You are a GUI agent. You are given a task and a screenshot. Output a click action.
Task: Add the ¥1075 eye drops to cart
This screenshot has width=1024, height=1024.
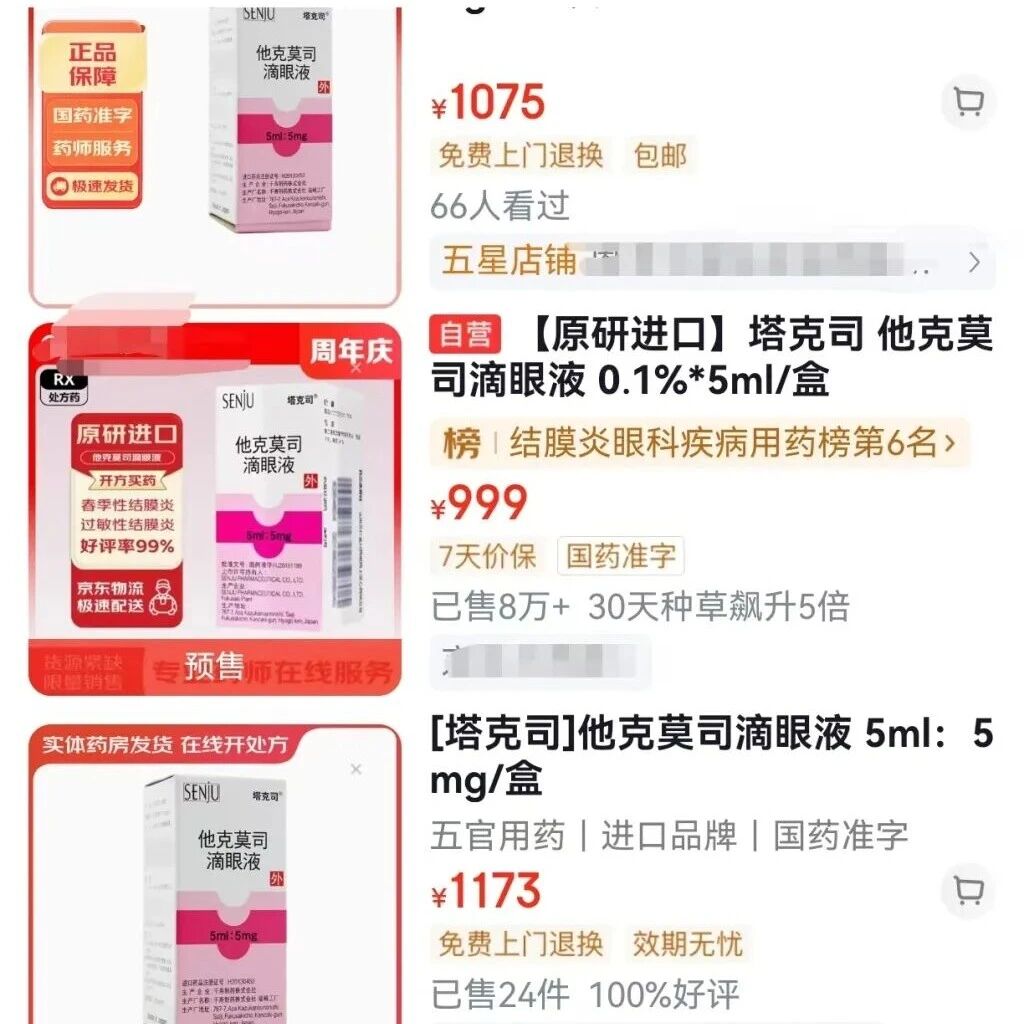coord(968,101)
